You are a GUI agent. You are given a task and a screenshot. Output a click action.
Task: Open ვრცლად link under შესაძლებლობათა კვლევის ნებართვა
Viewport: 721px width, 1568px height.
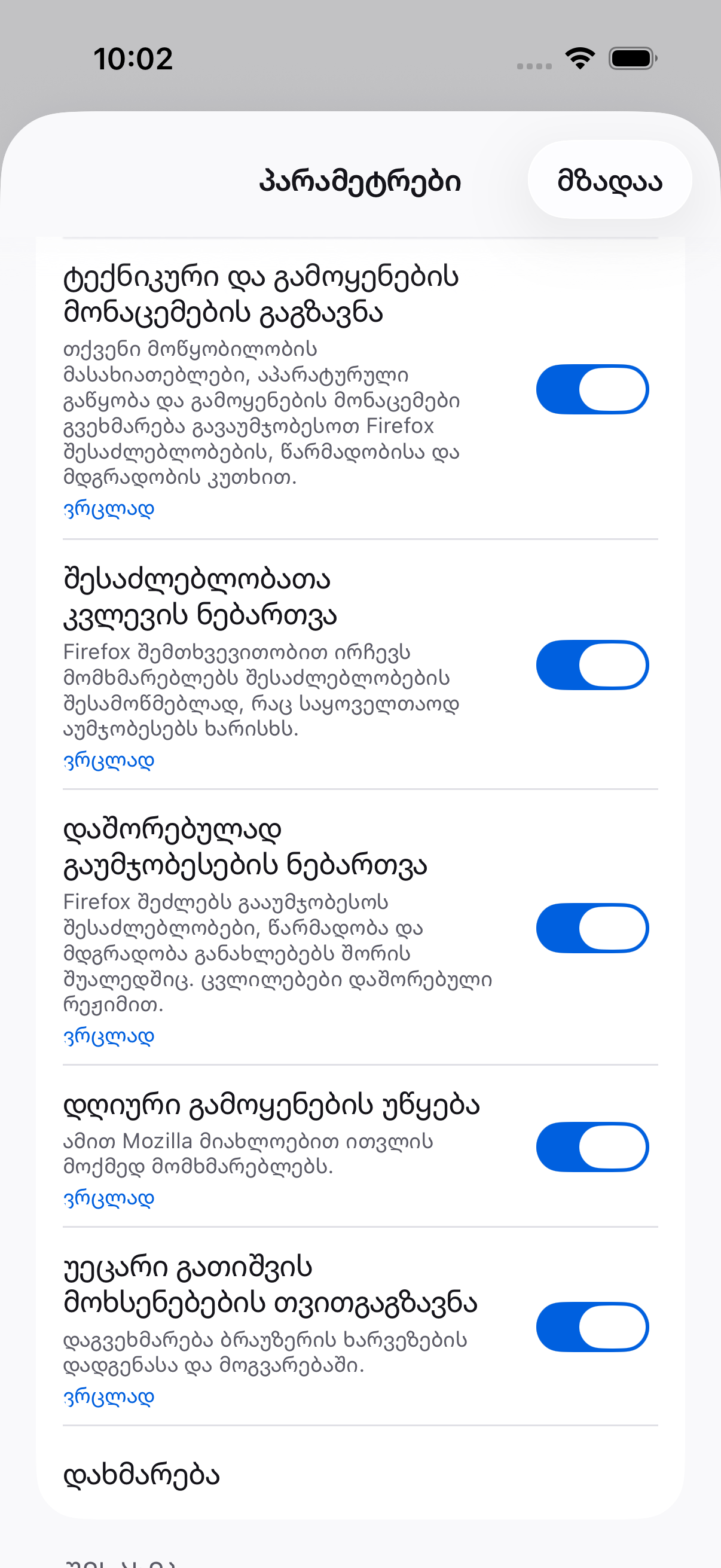[x=109, y=761]
